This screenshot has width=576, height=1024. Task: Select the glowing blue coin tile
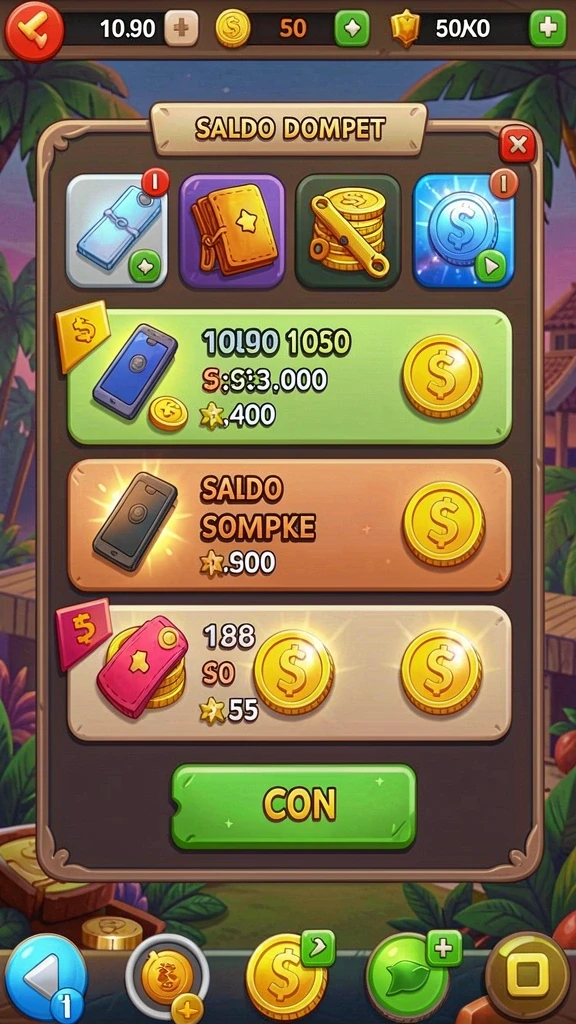tap(464, 231)
